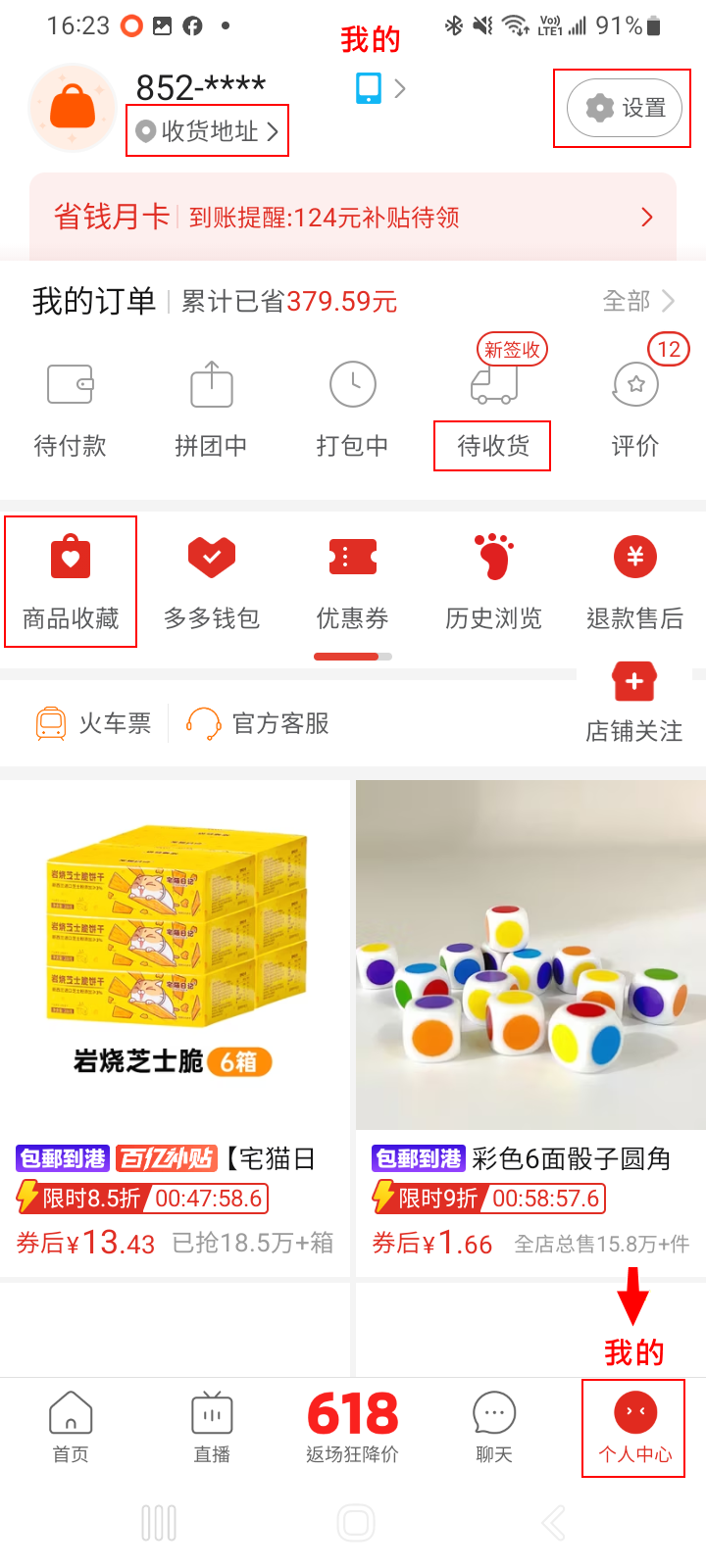This screenshot has height=1568, width=706.
Task: Open 待付款 orders
Action: [x=71, y=410]
